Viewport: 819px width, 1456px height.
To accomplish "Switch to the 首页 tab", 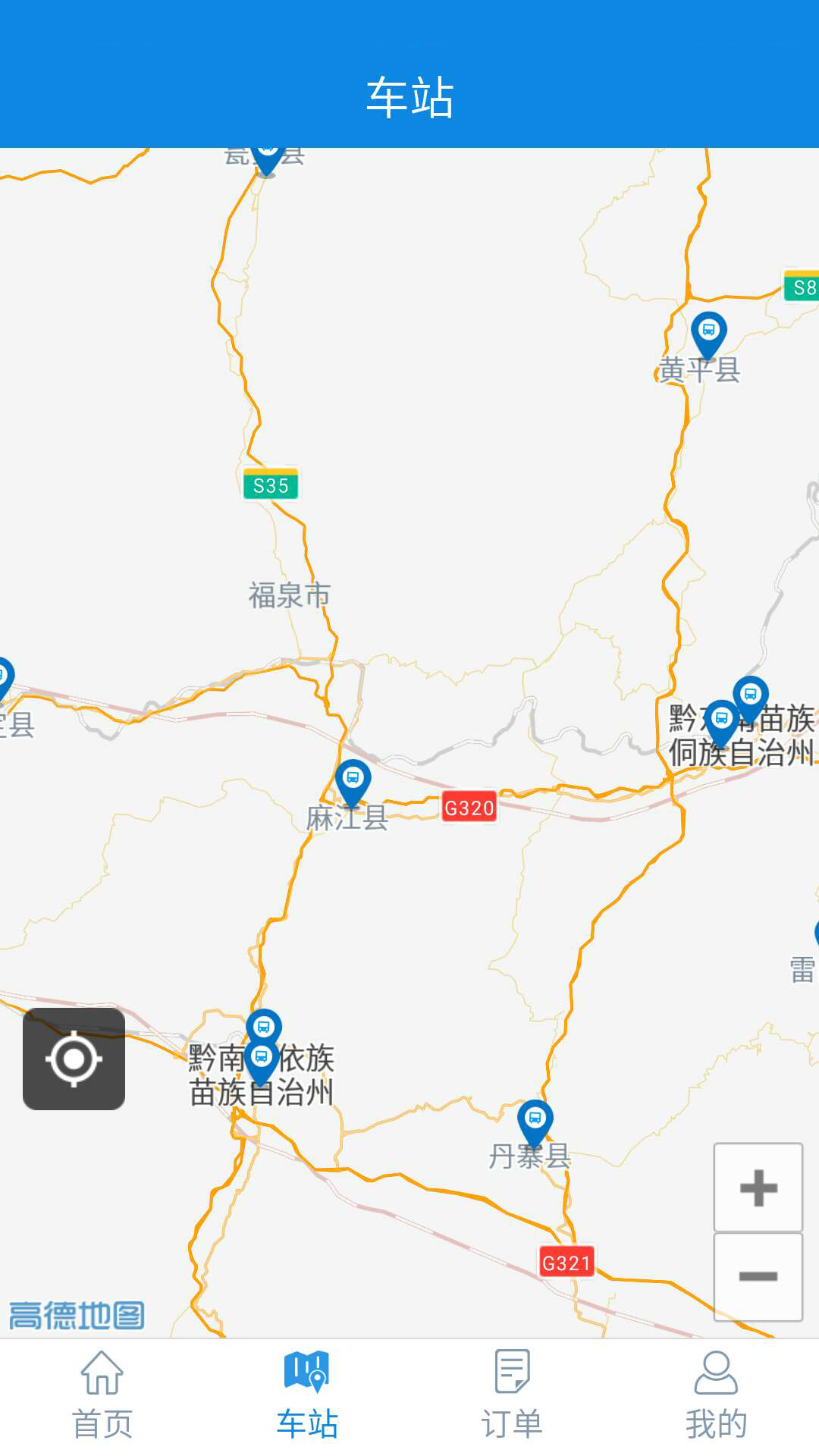I will point(102,1396).
